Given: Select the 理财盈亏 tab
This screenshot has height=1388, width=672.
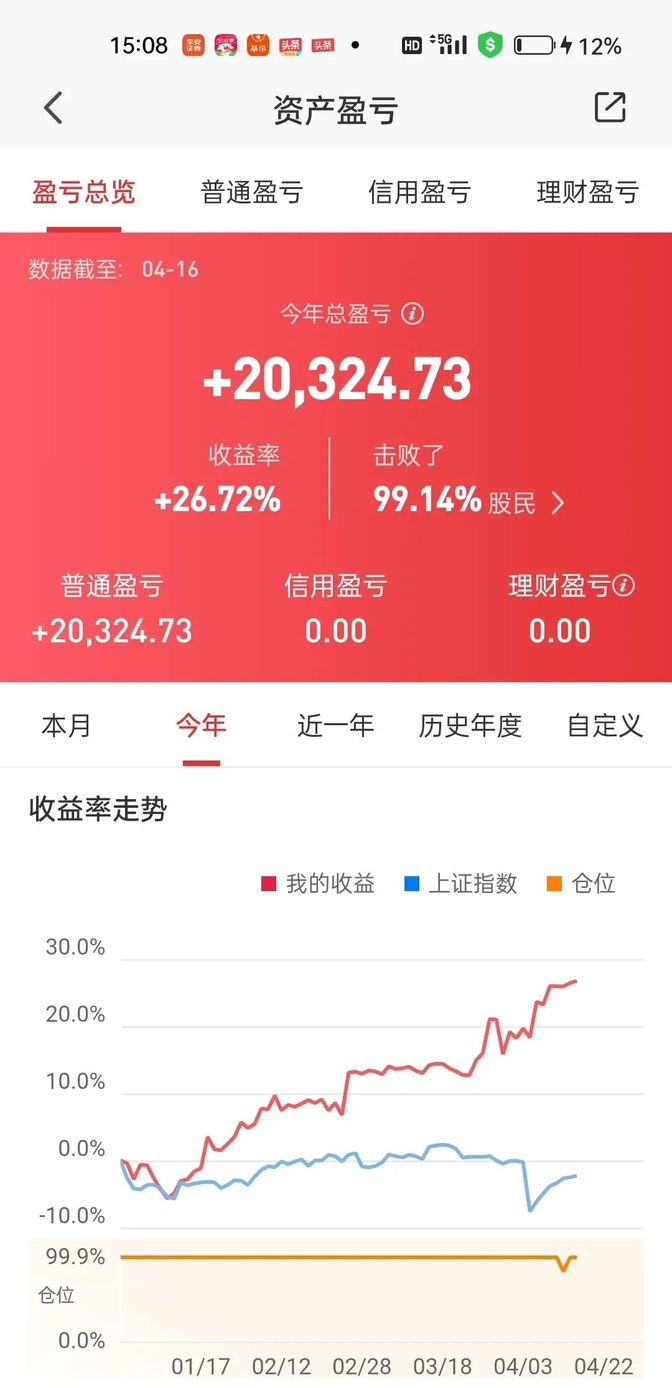Looking at the screenshot, I should [587, 192].
